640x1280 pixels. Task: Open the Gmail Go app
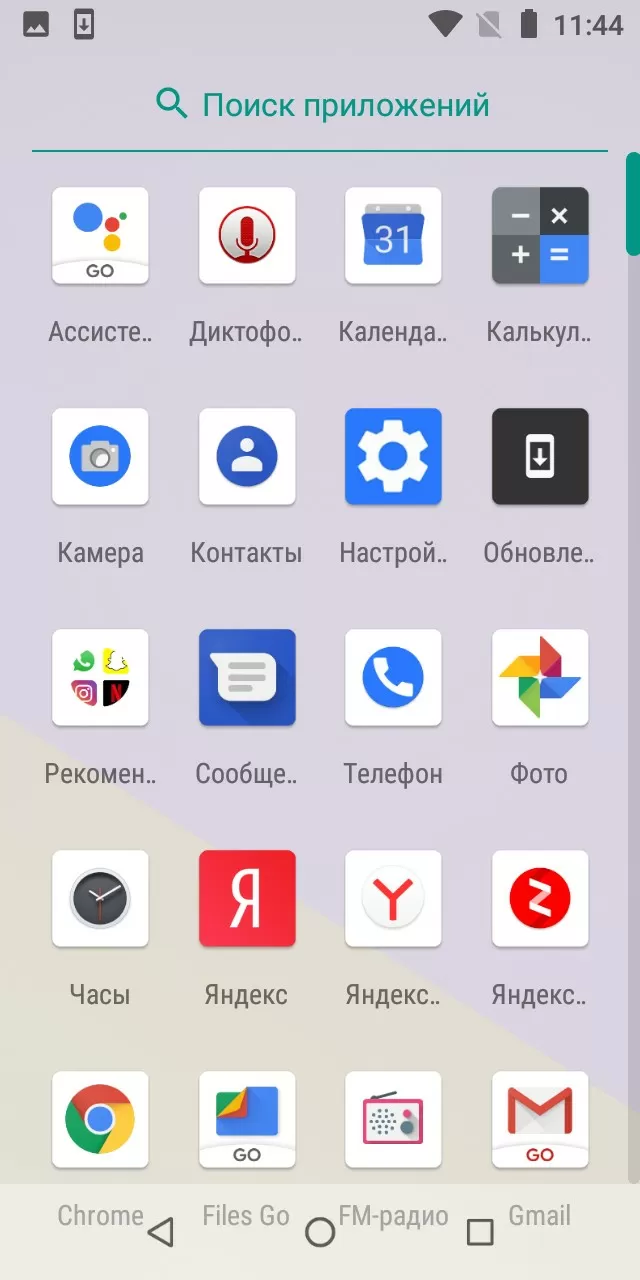click(540, 1120)
